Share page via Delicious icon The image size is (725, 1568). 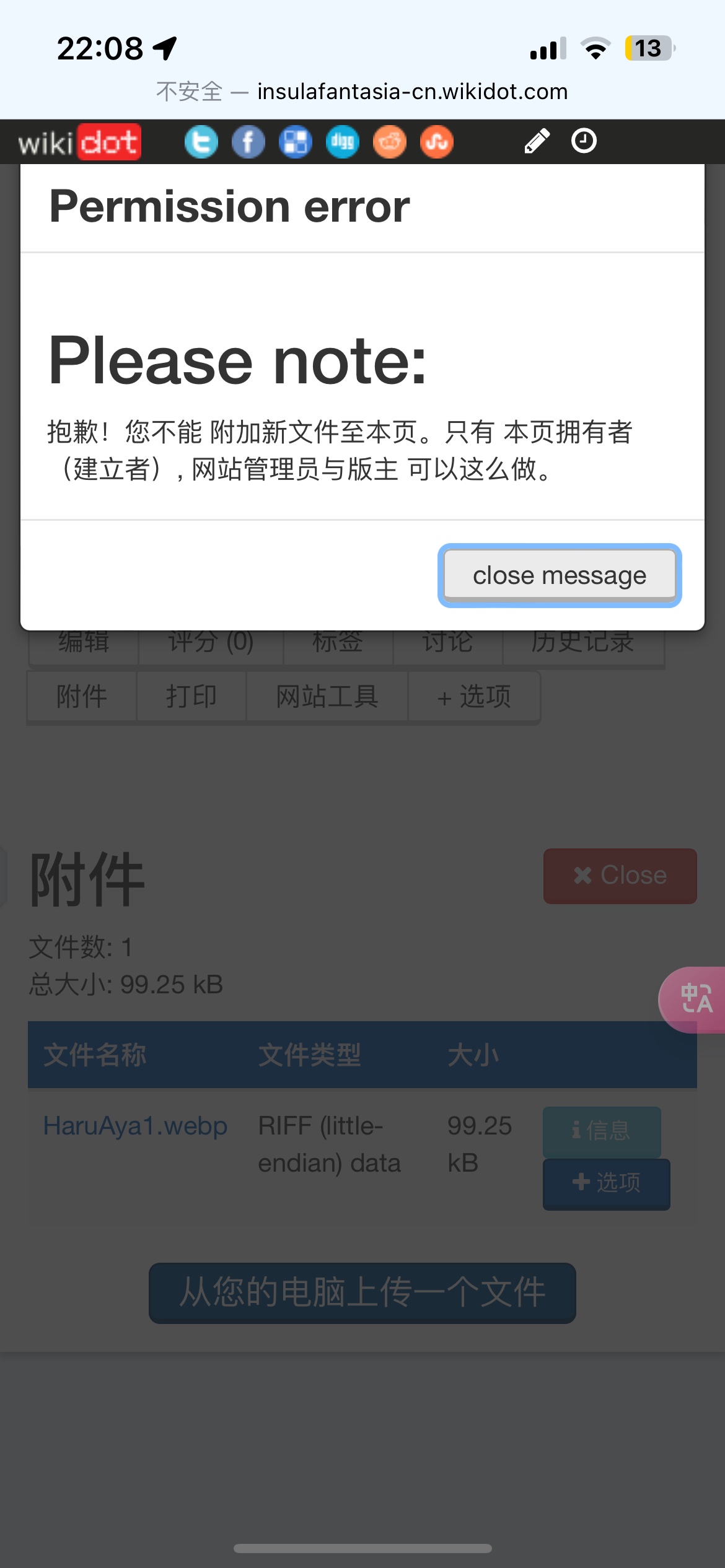click(x=295, y=142)
